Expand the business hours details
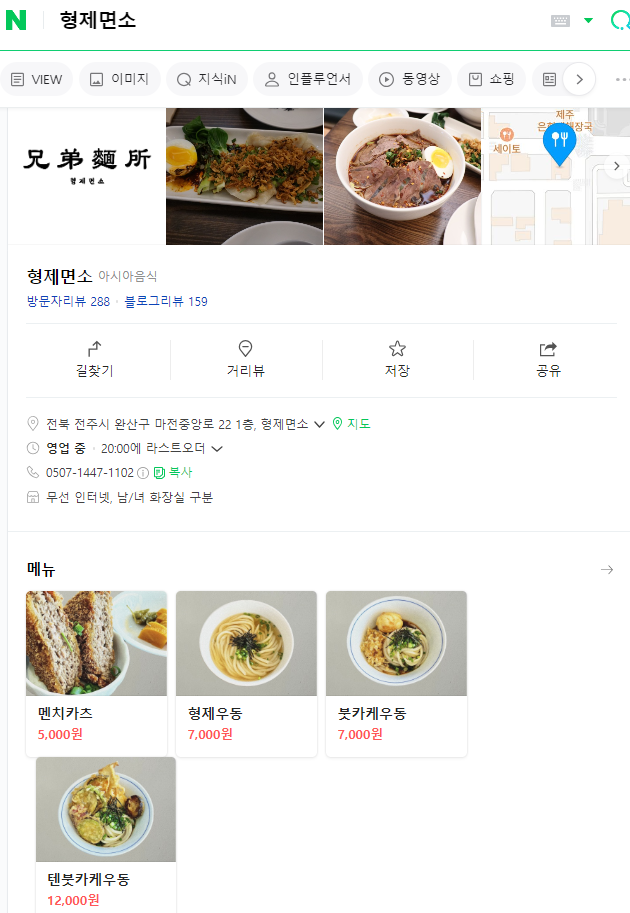 tap(217, 449)
